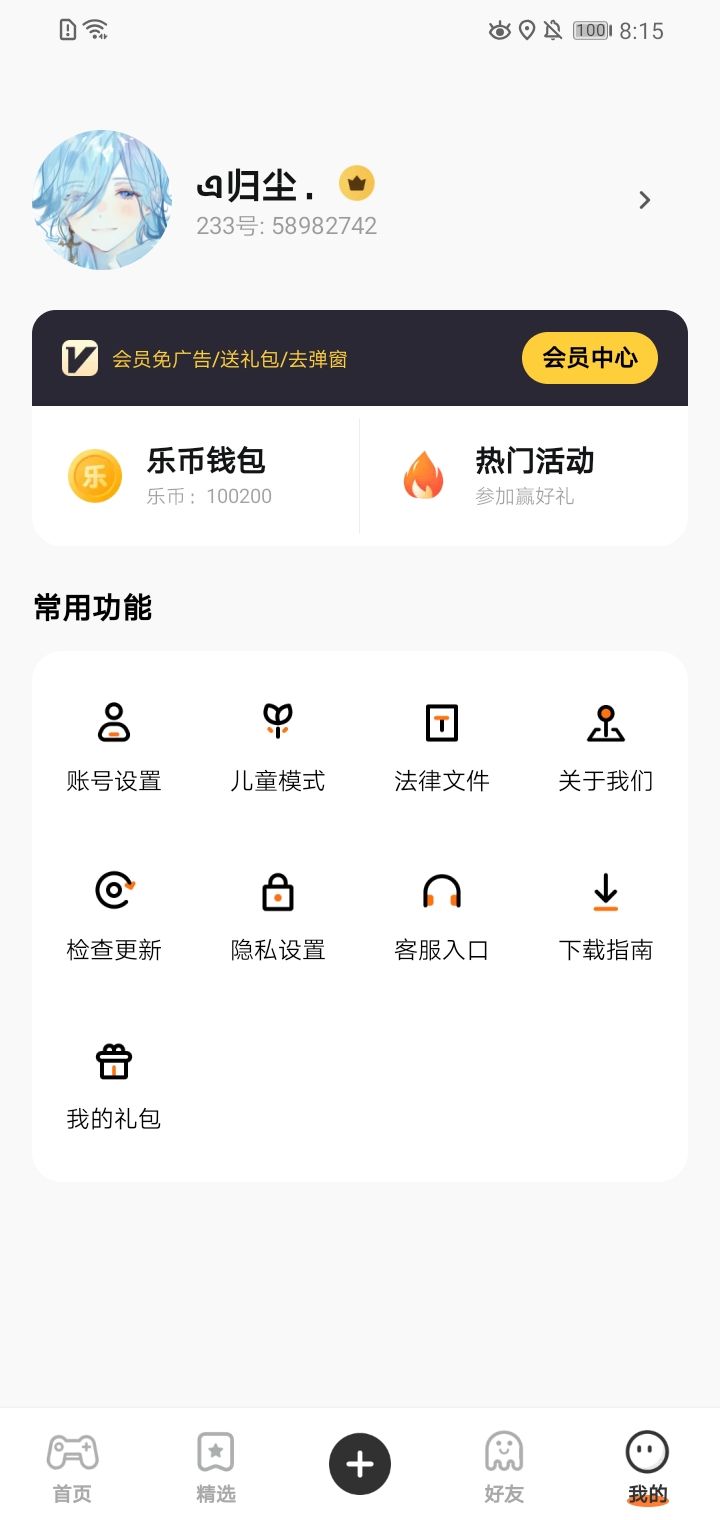View 热门活动 events
Screen dimensions: 720x1520
524,476
